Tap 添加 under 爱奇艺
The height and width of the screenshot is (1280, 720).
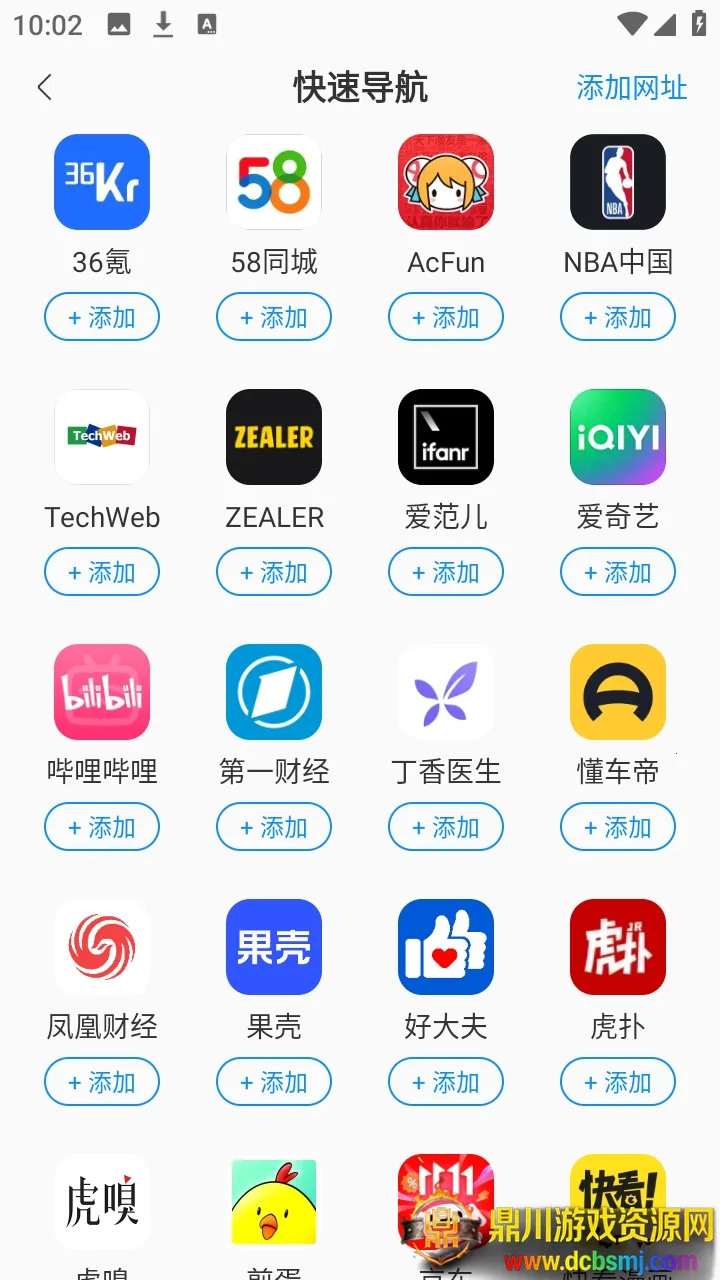click(618, 573)
